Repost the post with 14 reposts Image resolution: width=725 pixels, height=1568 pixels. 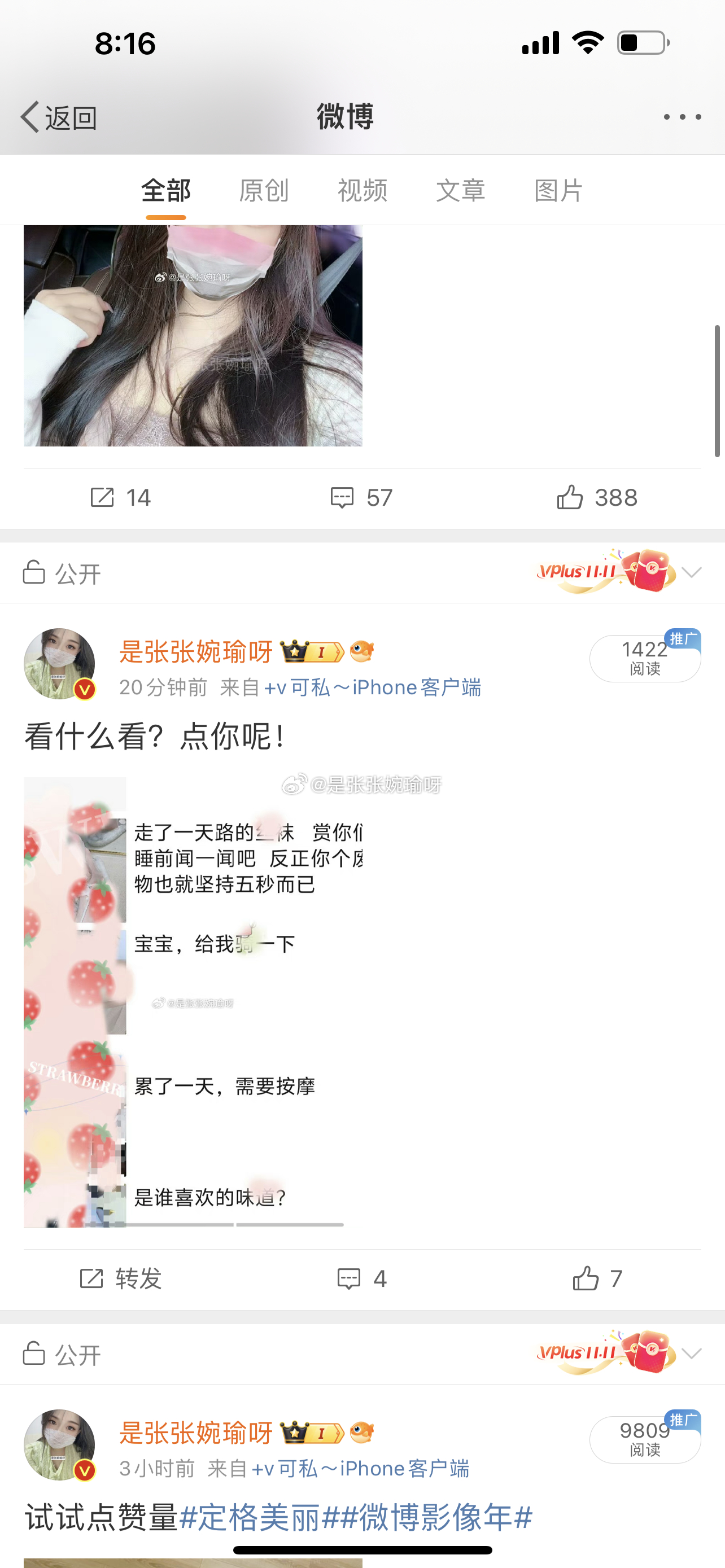[x=120, y=497]
